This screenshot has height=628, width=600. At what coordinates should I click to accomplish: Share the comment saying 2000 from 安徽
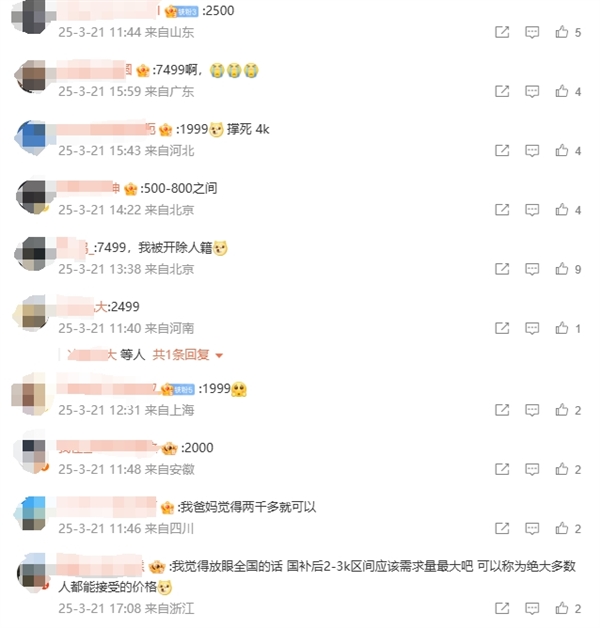click(502, 469)
